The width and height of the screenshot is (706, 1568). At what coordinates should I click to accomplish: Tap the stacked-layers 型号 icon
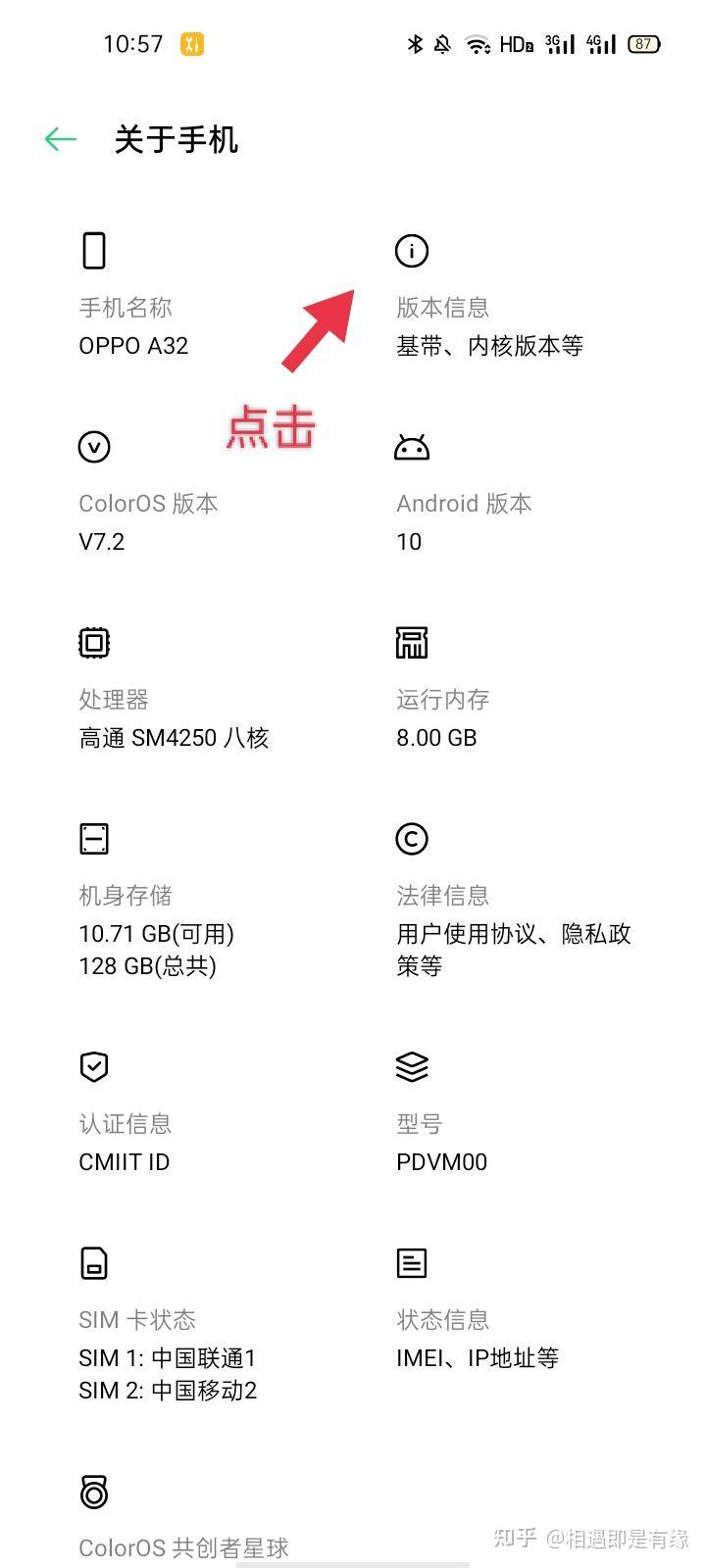pyautogui.click(x=412, y=1066)
